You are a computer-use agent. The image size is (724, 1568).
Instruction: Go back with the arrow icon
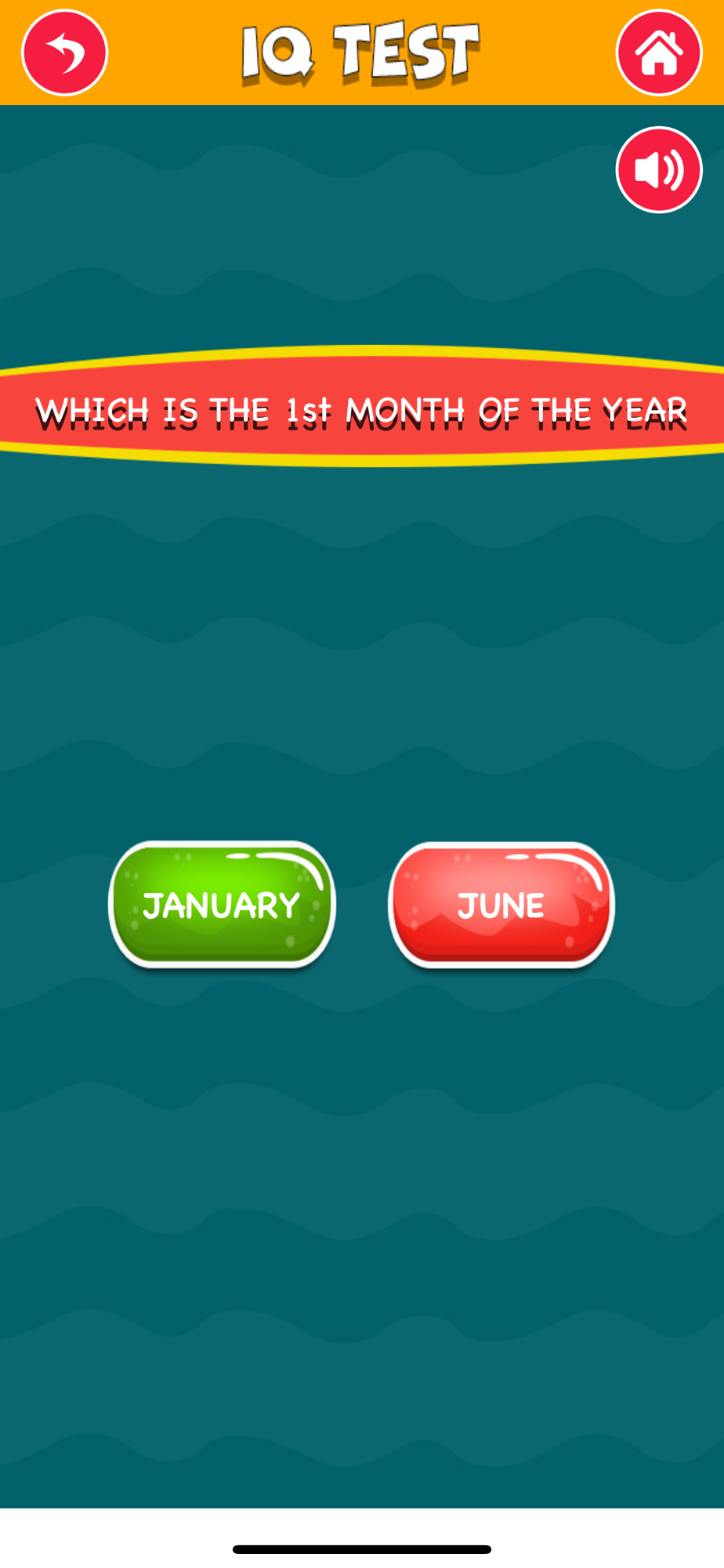[64, 53]
